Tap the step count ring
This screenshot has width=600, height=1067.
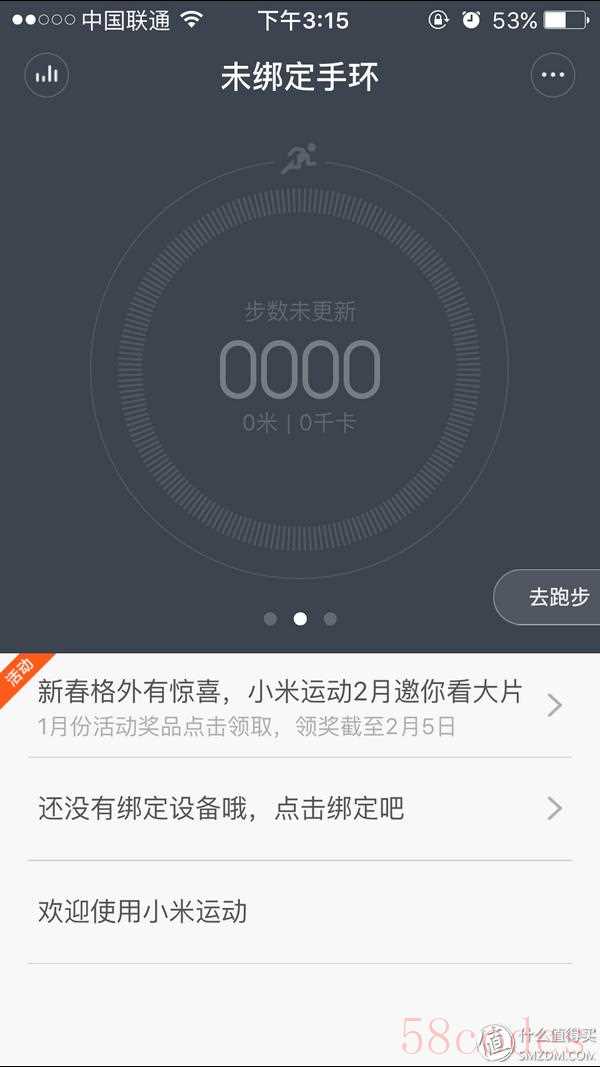coord(299,370)
